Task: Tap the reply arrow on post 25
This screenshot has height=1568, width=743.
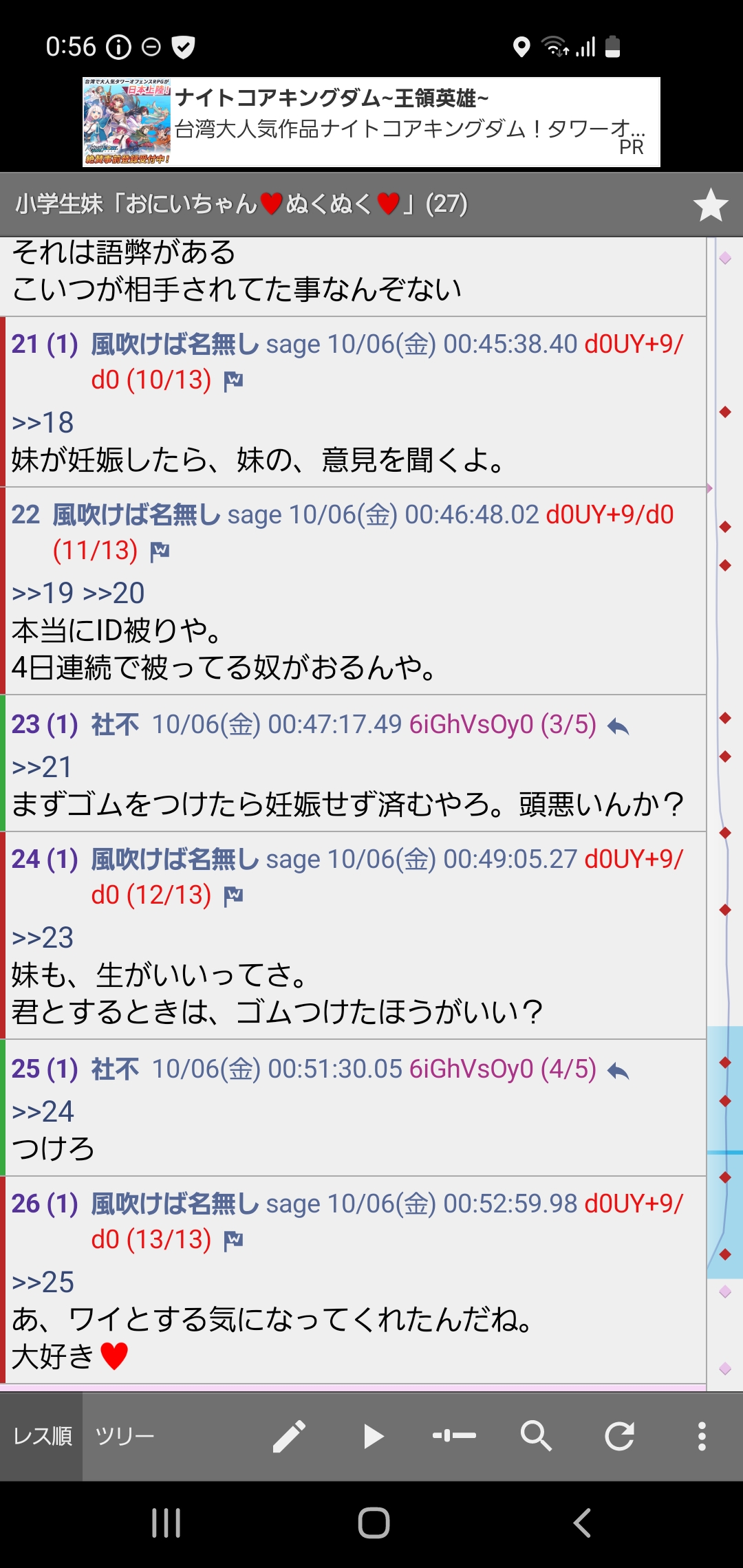Action: [618, 1071]
